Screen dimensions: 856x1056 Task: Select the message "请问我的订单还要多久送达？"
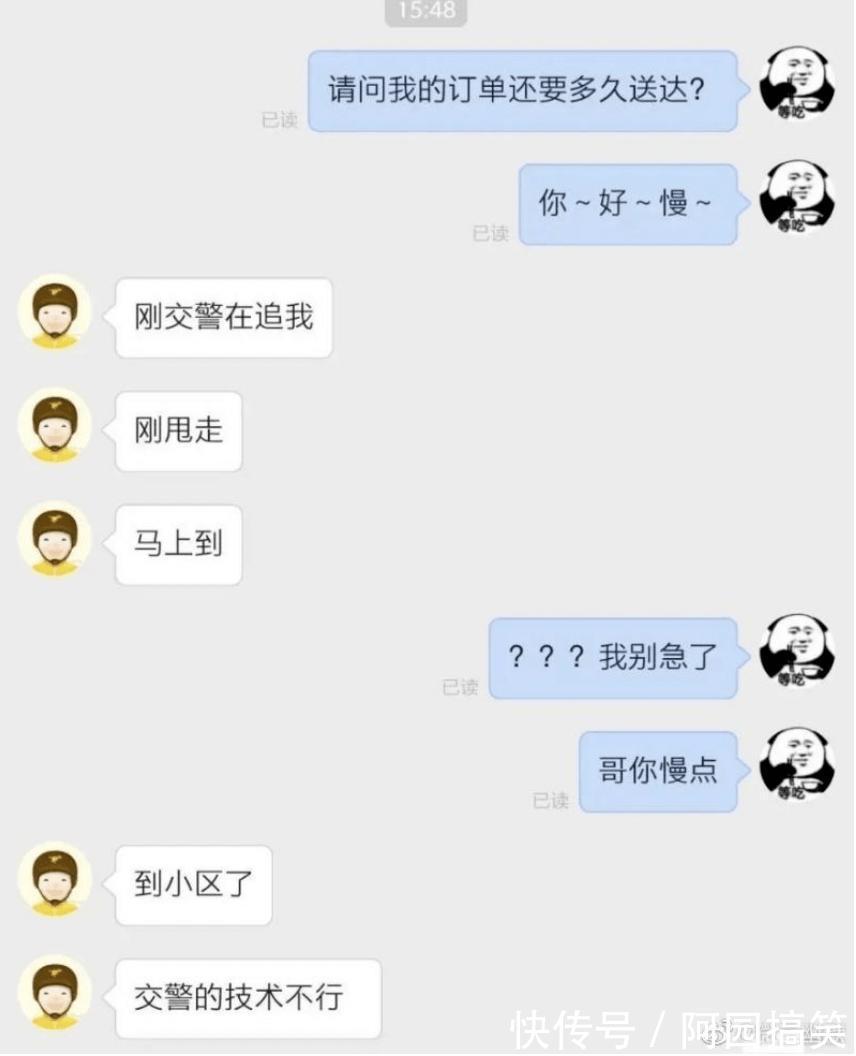(x=521, y=90)
